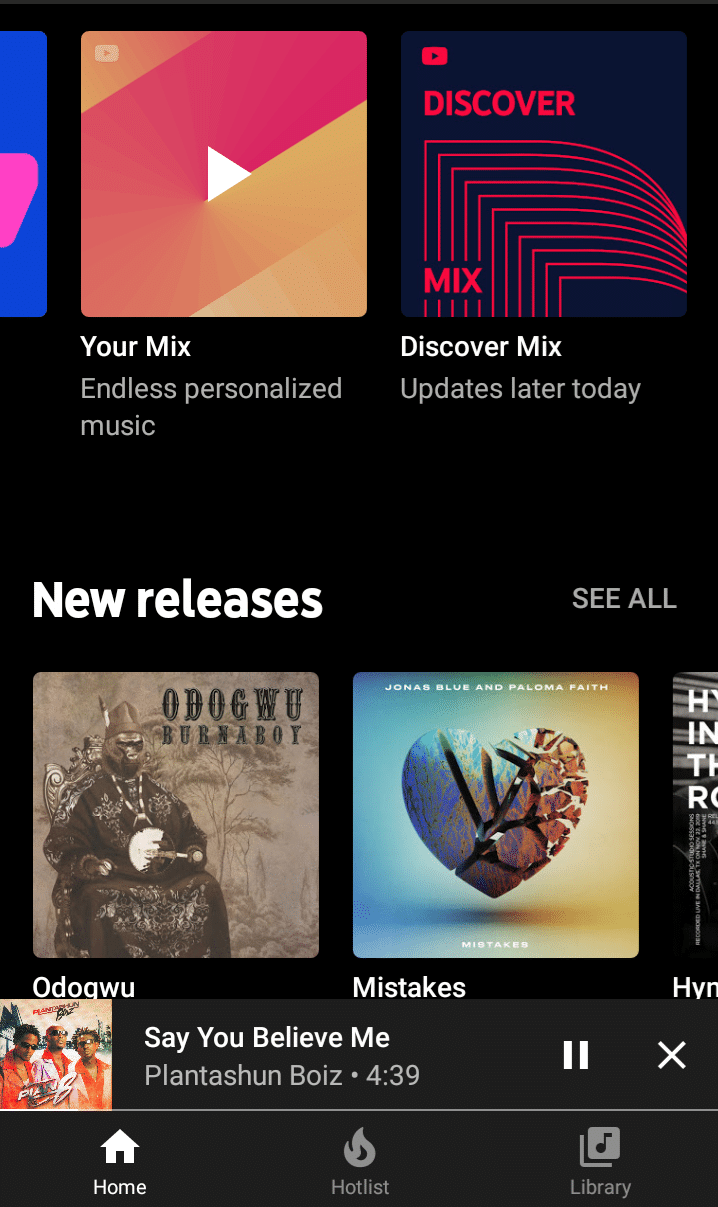718x1207 pixels.
Task: Open the Odogwu album by Burna Boy
Action: point(176,815)
